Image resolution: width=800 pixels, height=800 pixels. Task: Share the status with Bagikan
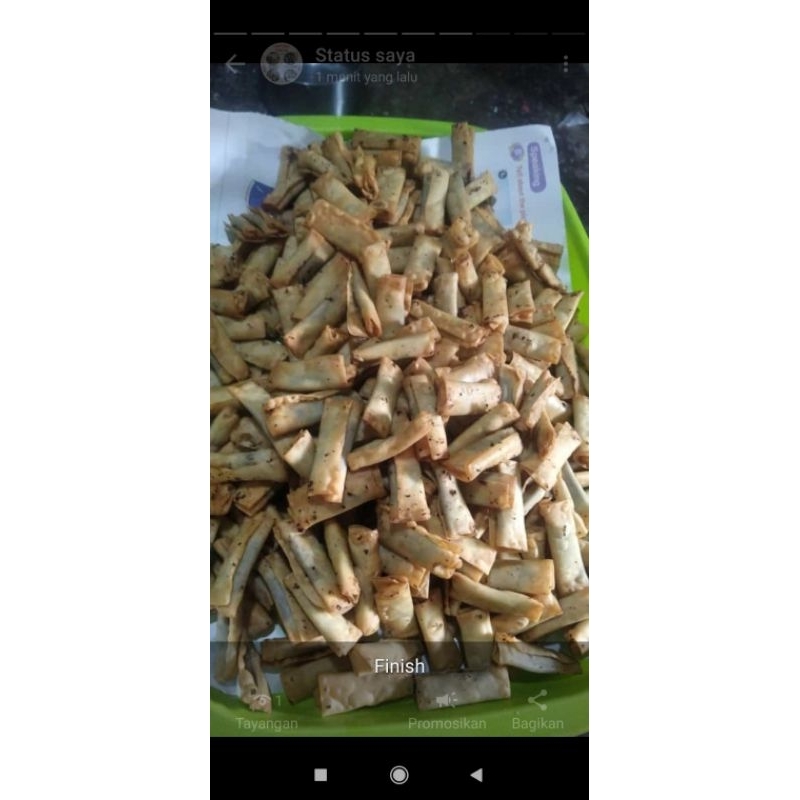[537, 712]
